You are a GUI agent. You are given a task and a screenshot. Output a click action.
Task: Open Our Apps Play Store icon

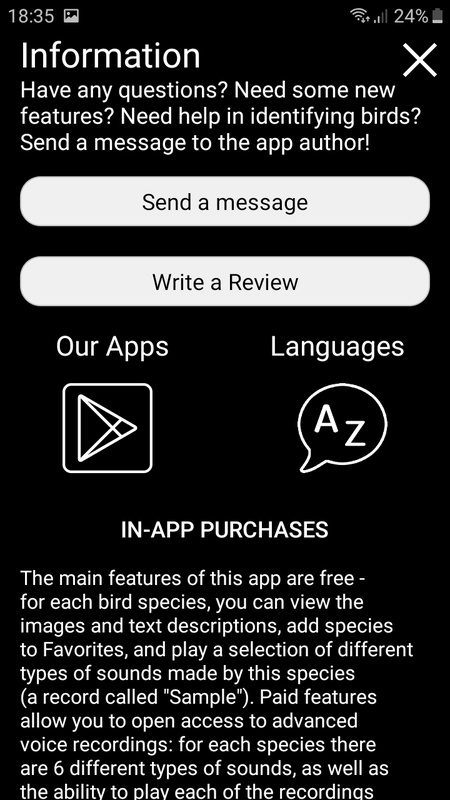click(108, 428)
